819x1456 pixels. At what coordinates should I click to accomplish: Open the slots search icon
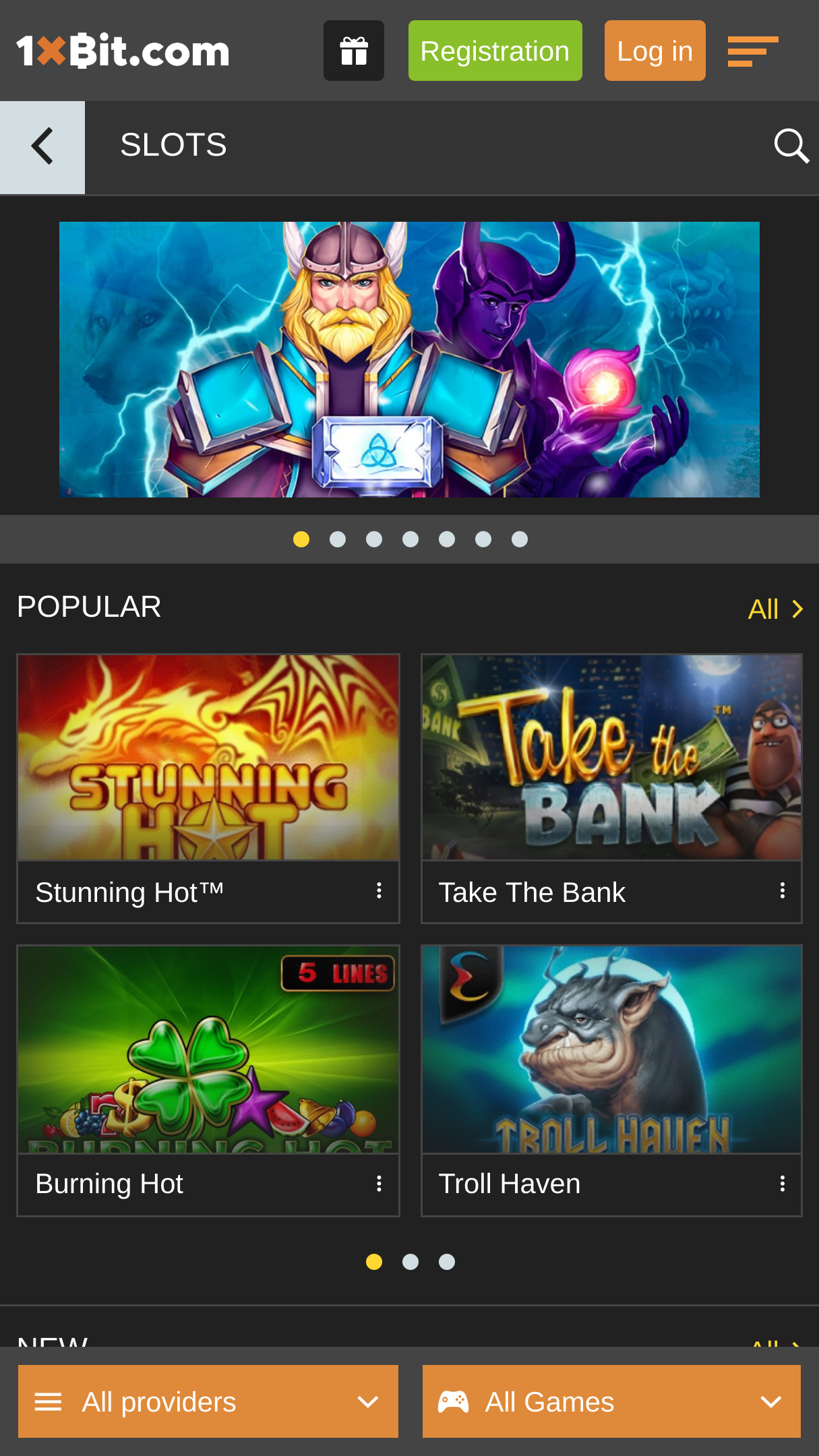791,146
